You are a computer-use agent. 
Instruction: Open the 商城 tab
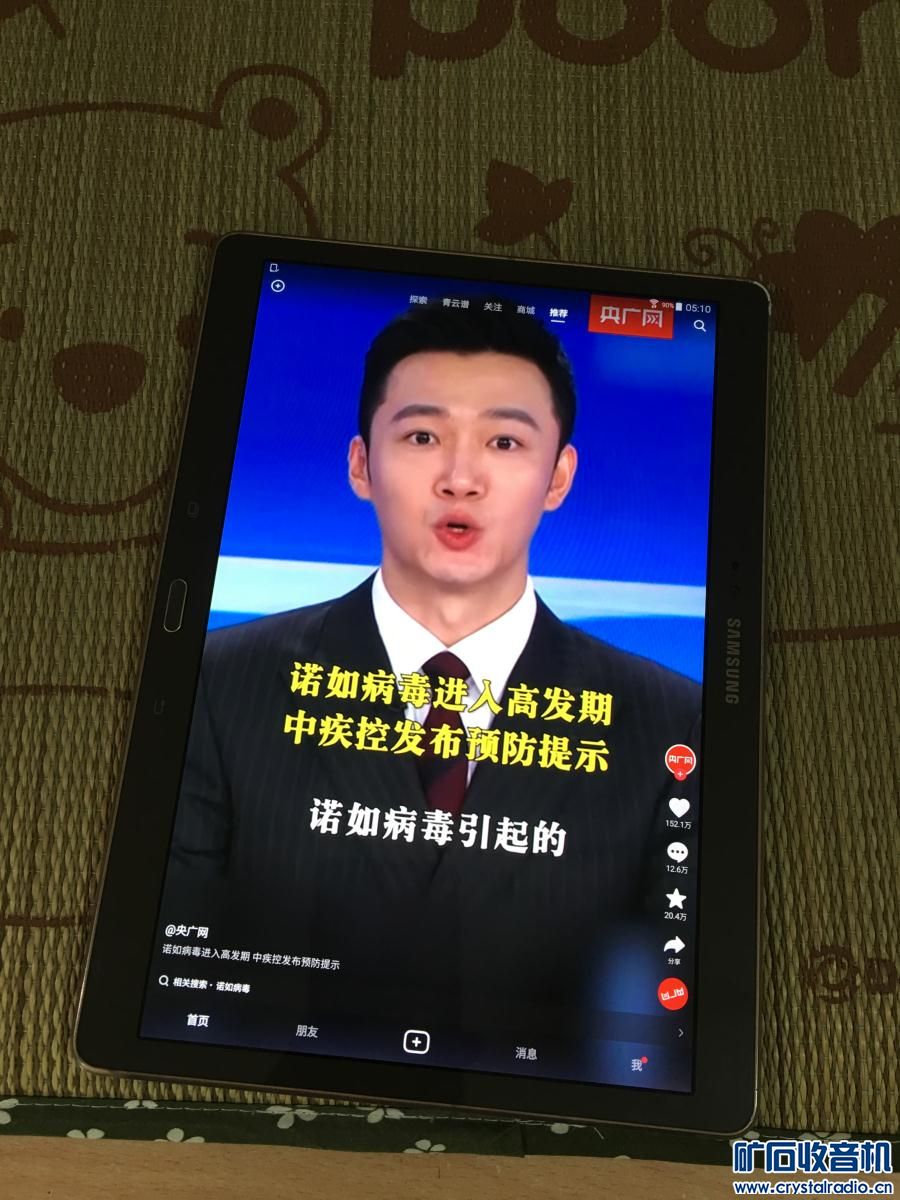(x=526, y=310)
